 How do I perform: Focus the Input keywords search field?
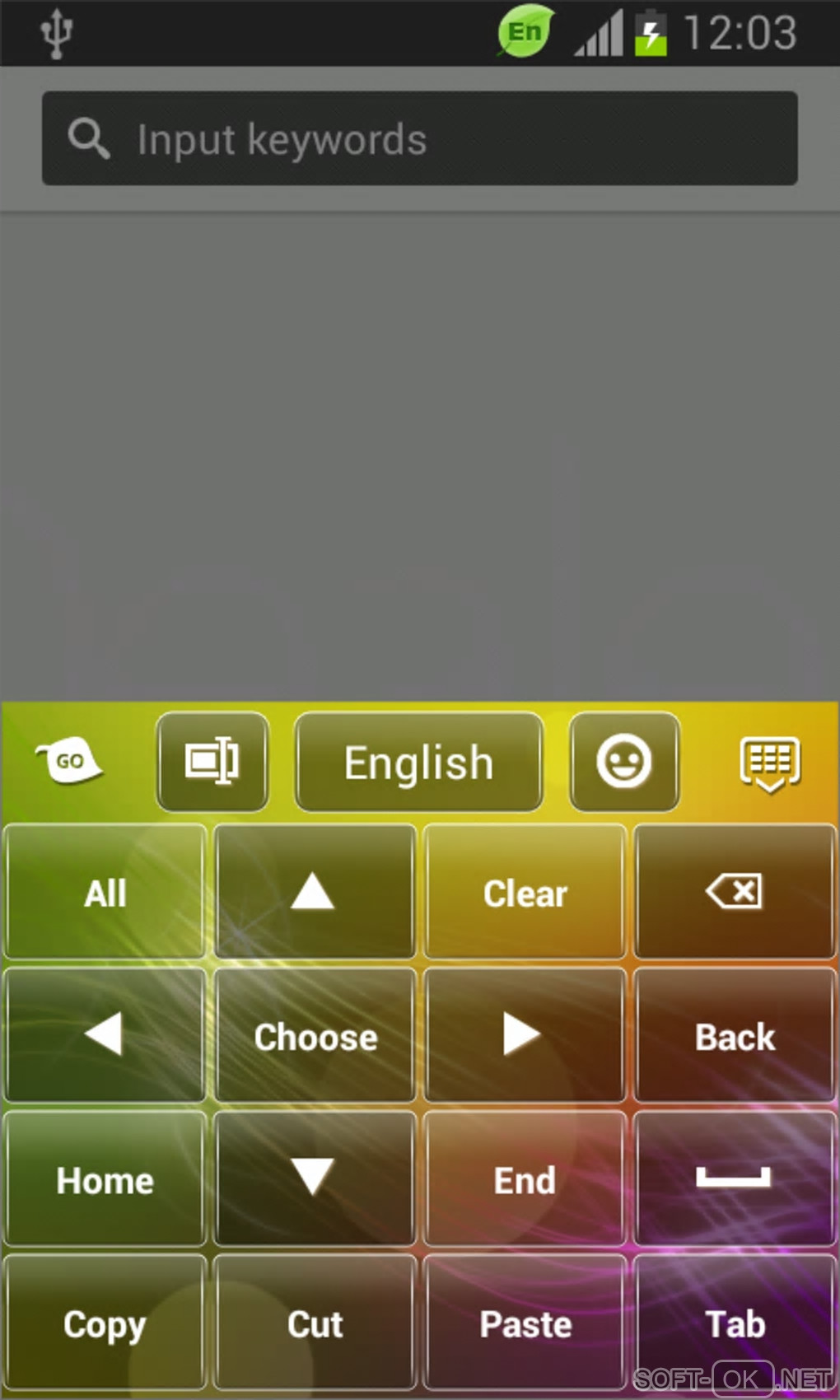point(420,138)
